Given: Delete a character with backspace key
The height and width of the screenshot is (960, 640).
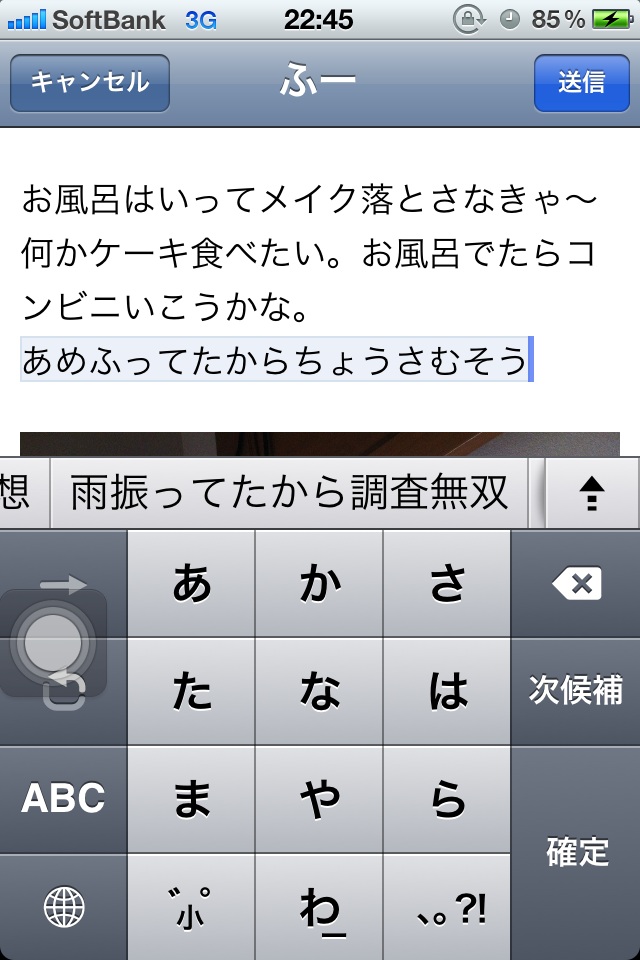Looking at the screenshot, I should [x=576, y=583].
